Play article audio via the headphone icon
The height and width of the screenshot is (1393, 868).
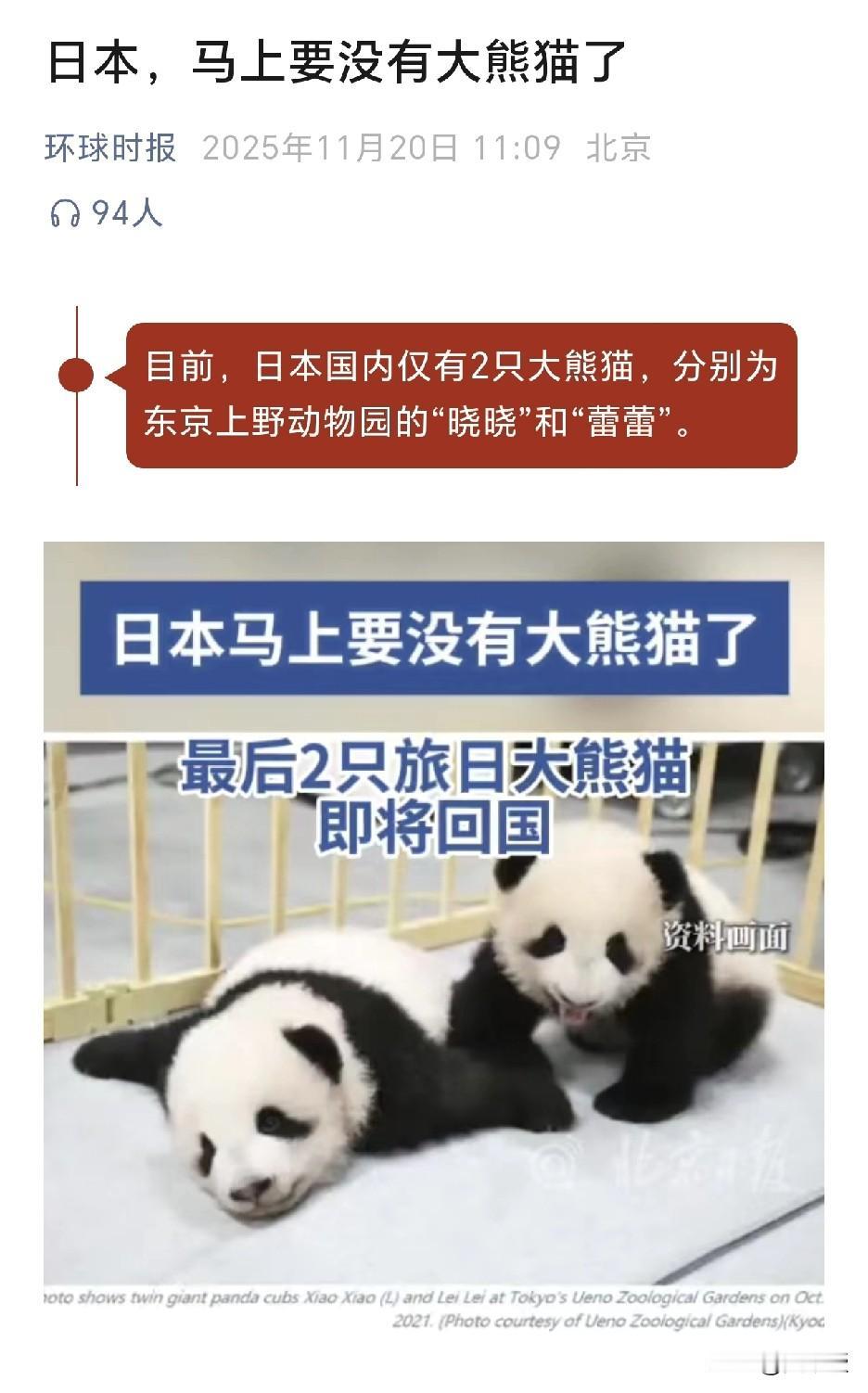67,210
